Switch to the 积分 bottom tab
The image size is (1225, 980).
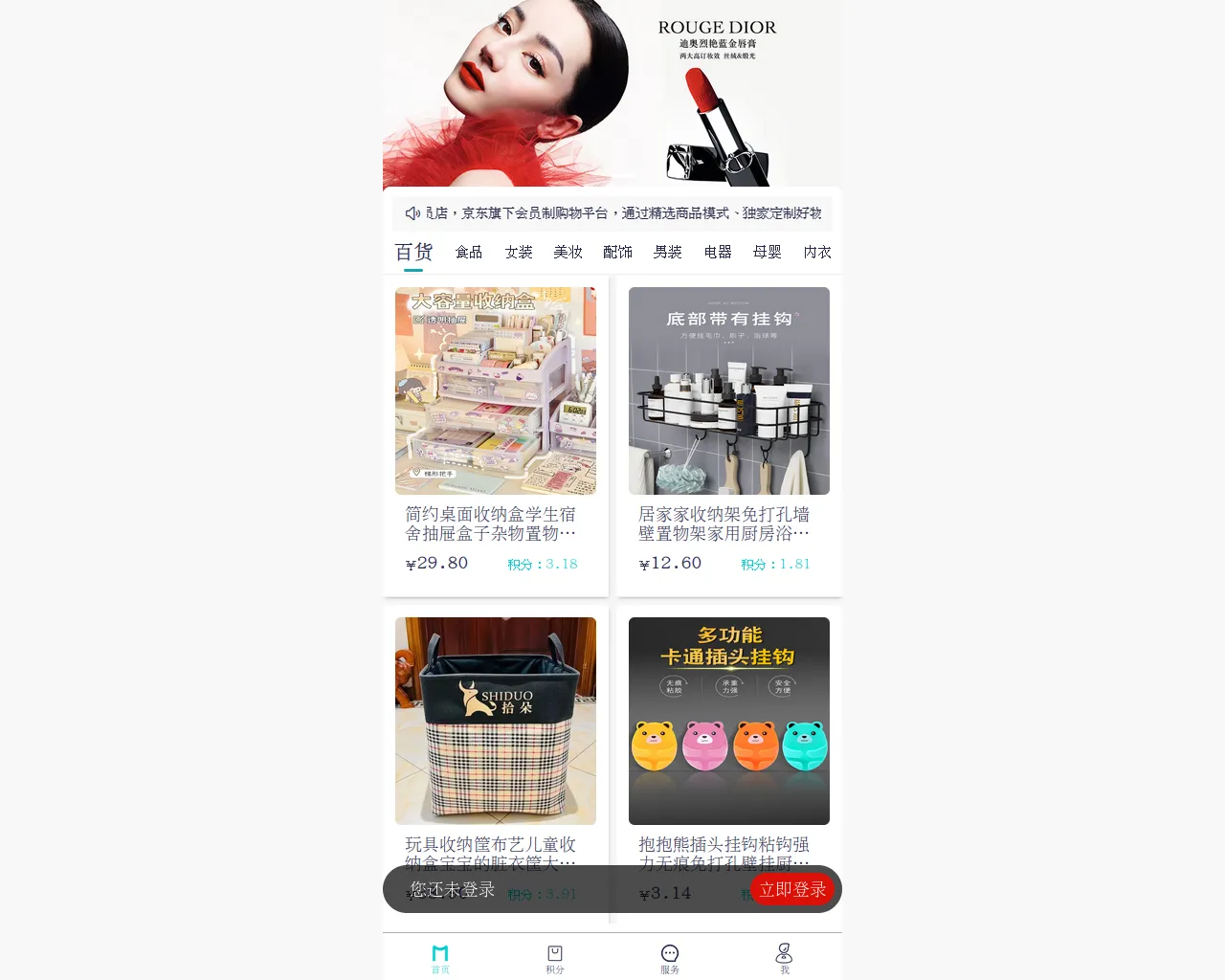[x=555, y=958]
